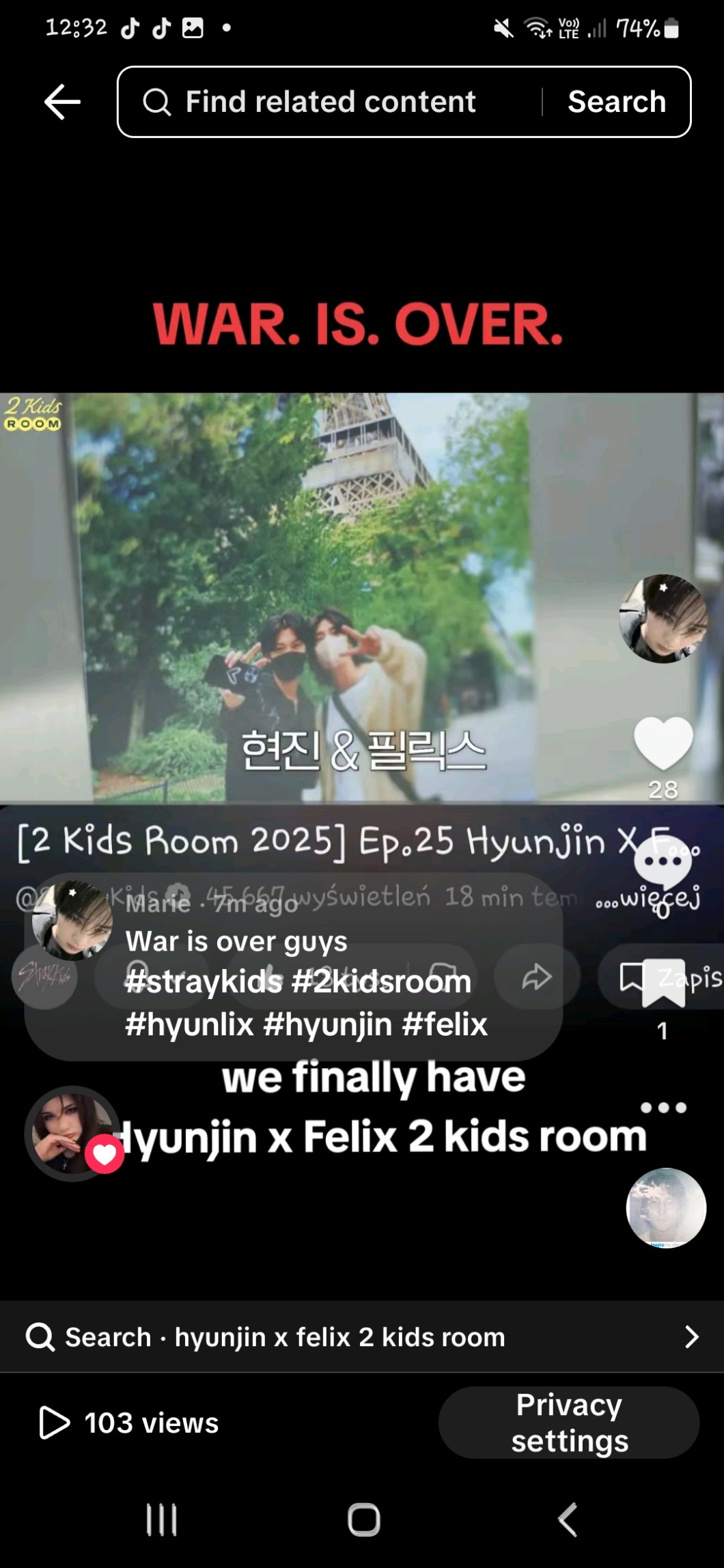
Task: Open recent apps from the navigation bar
Action: (x=162, y=1520)
